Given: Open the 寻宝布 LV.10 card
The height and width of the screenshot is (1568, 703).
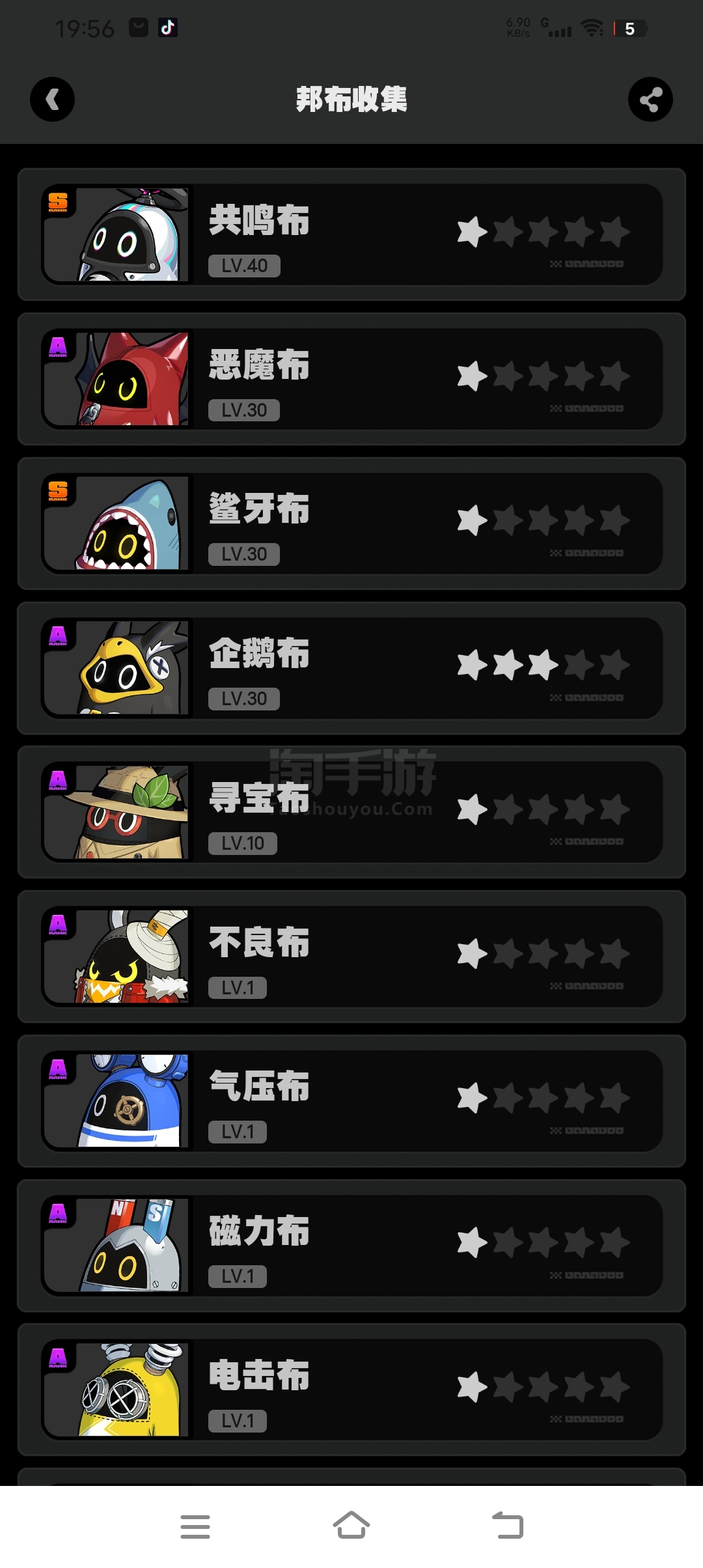Looking at the screenshot, I should (351, 812).
